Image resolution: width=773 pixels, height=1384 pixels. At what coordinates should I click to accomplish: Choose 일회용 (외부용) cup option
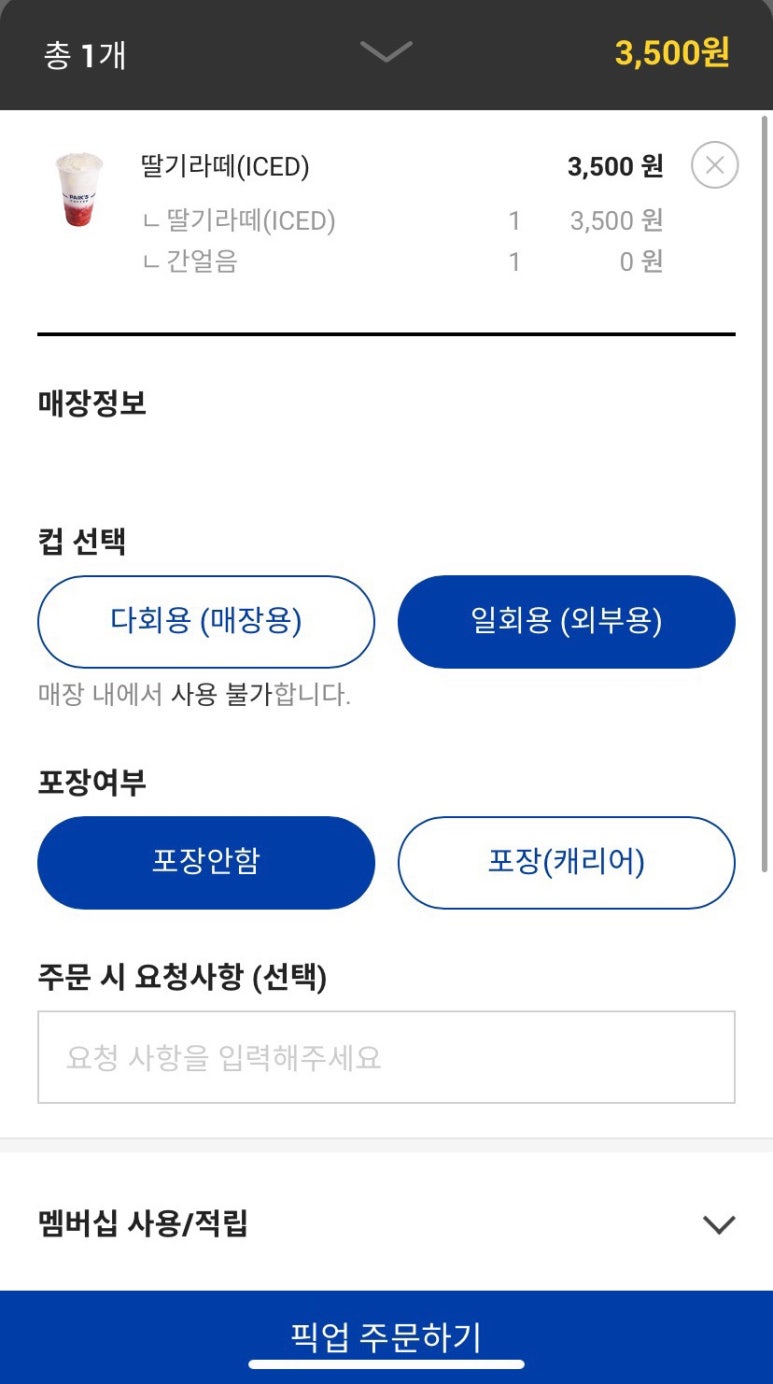566,622
